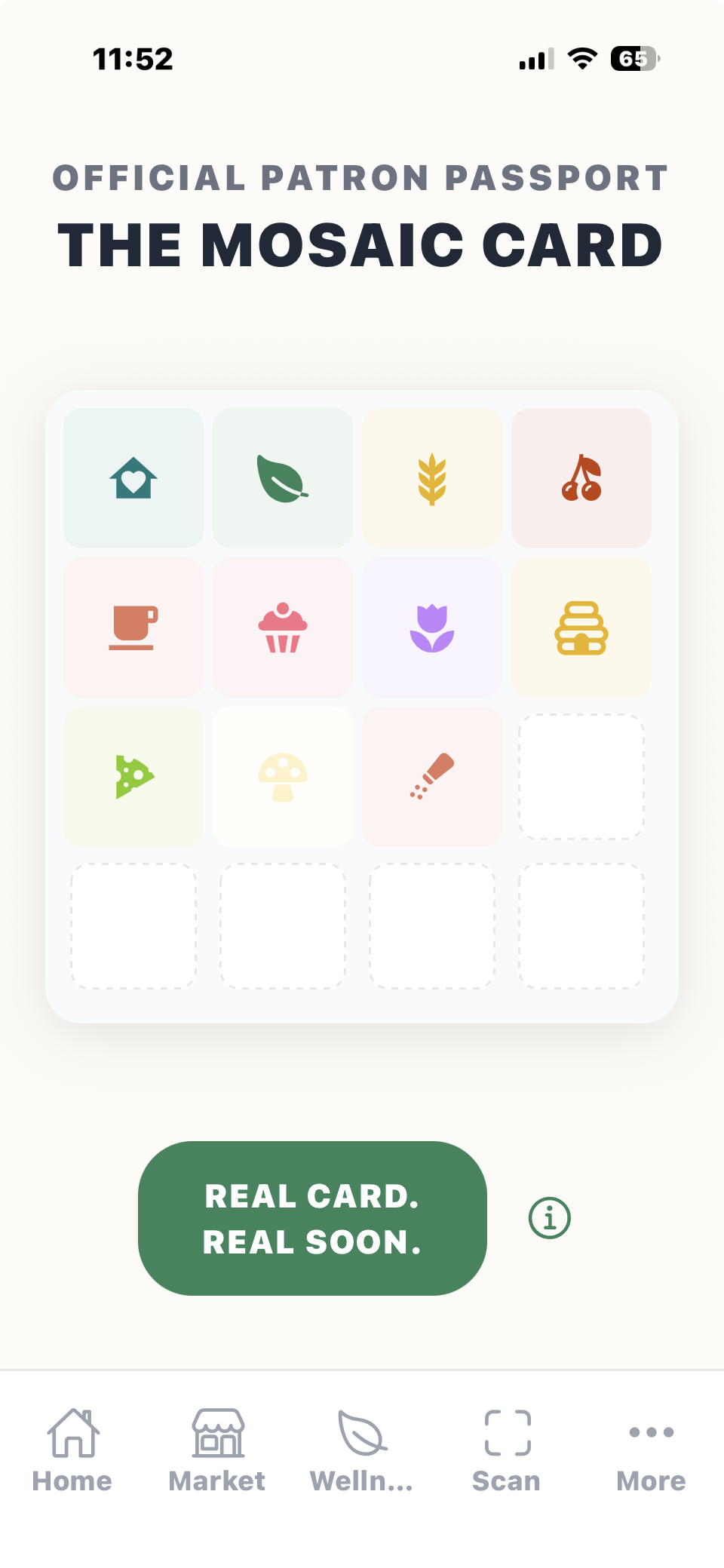Select the house with heart stamp
Screen dimensions: 724x1568
pos(133,477)
